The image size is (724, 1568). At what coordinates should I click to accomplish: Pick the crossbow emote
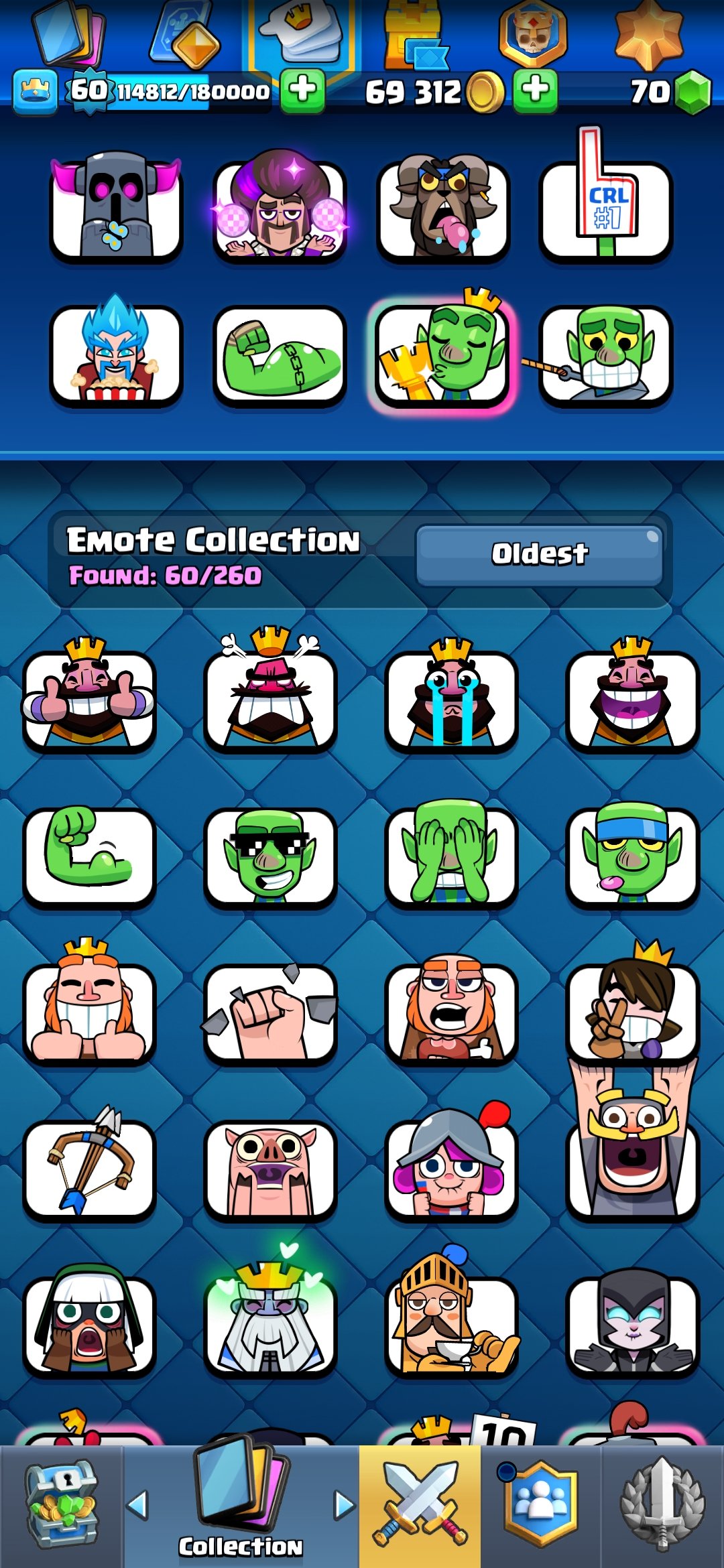tap(89, 1167)
